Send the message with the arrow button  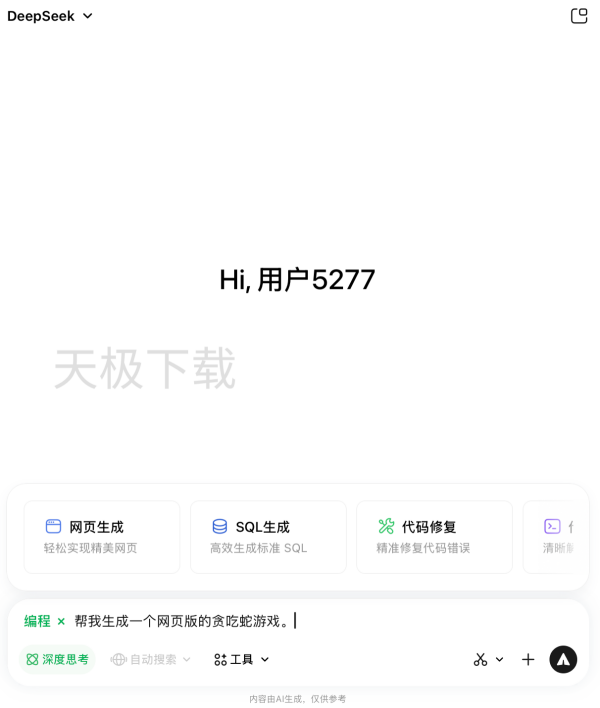point(563,659)
